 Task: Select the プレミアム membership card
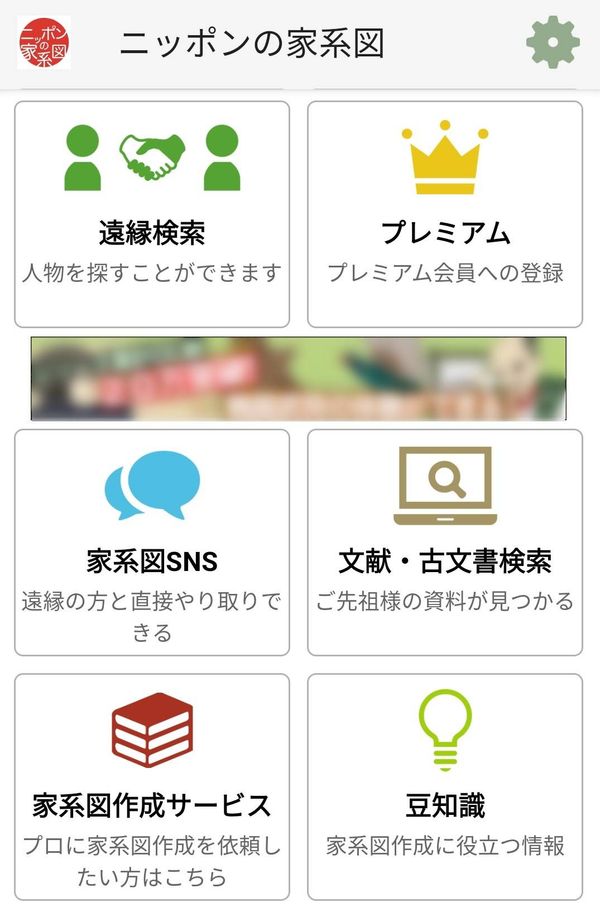coord(445,214)
